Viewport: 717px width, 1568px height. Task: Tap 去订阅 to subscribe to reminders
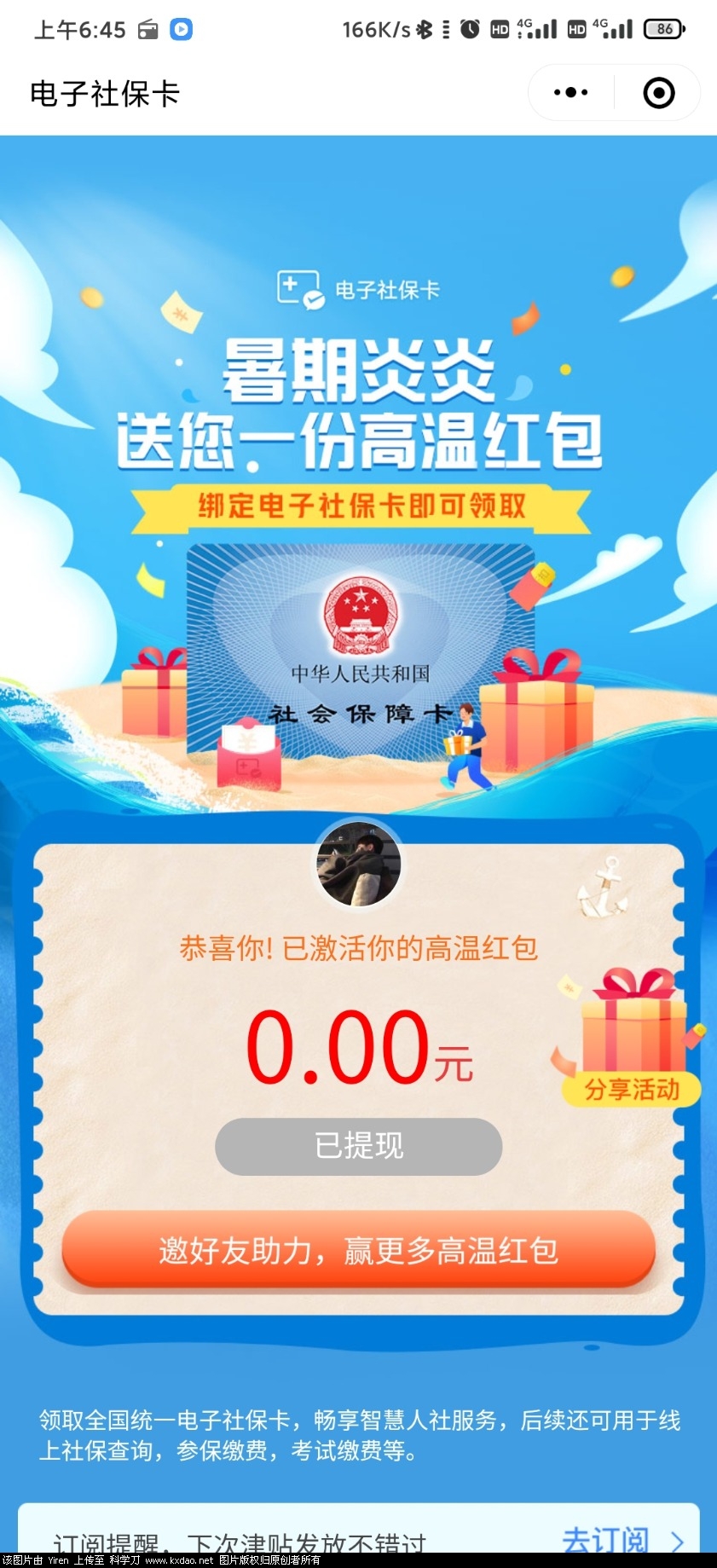622,1540
